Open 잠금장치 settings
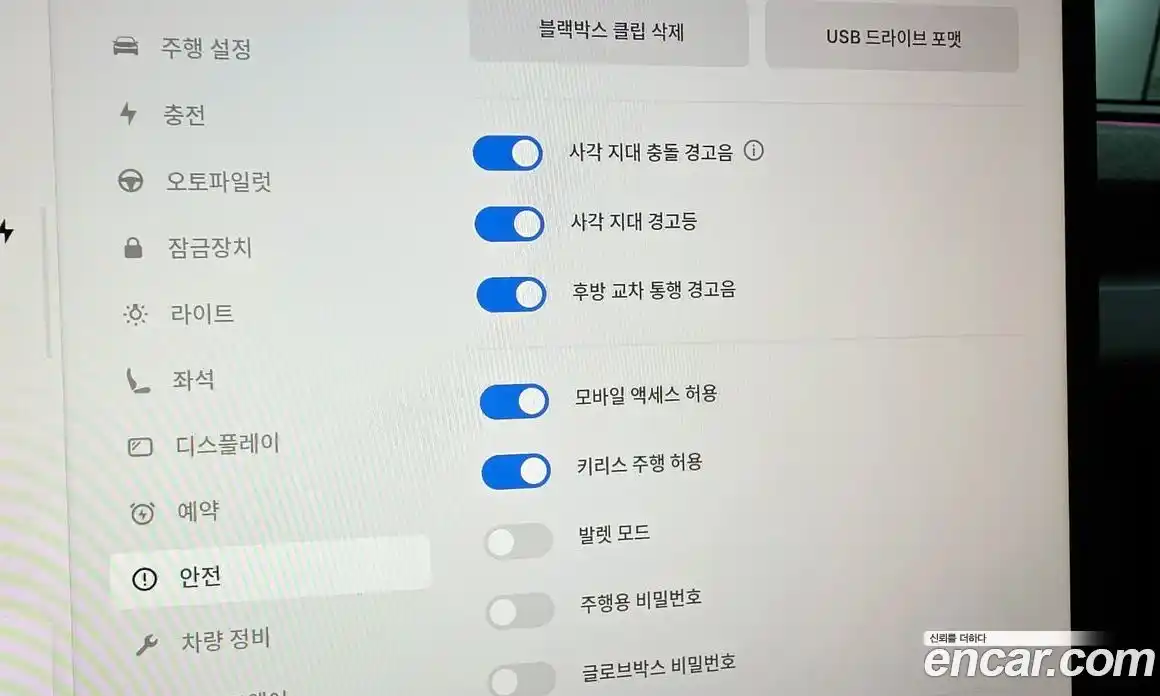The image size is (1160, 696). tap(209, 248)
